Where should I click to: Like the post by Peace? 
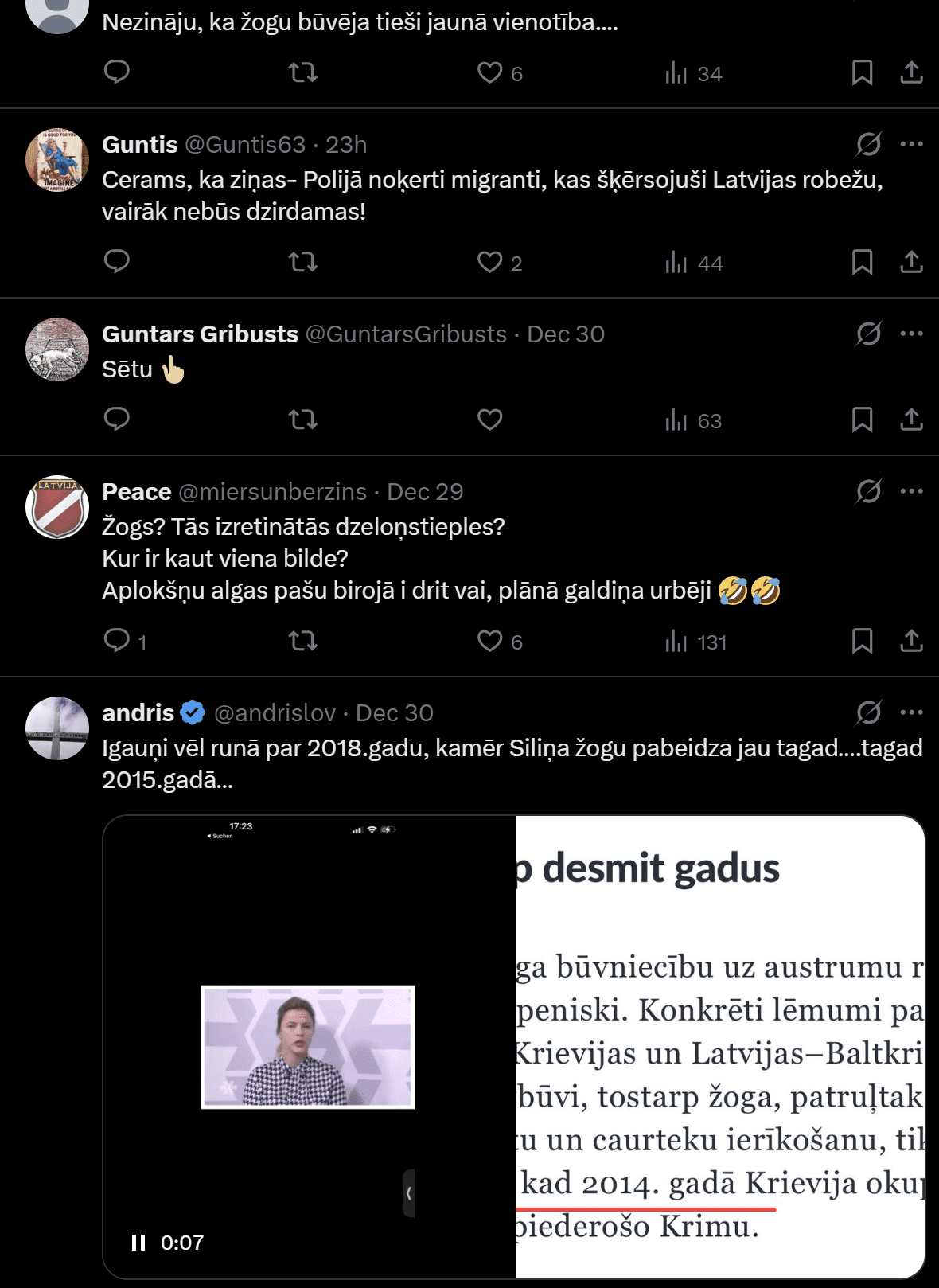[x=489, y=641]
